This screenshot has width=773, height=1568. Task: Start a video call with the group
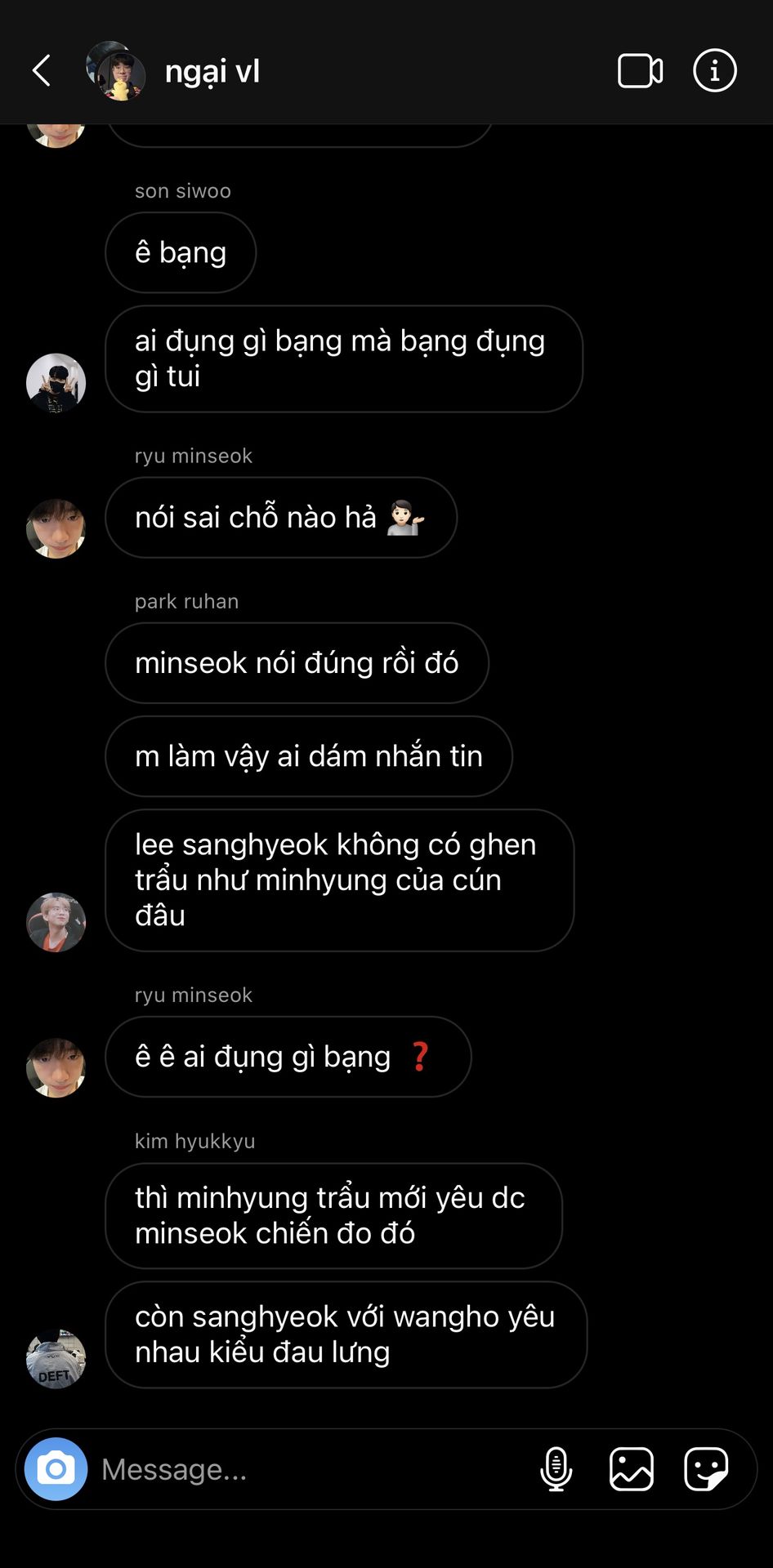(x=640, y=71)
